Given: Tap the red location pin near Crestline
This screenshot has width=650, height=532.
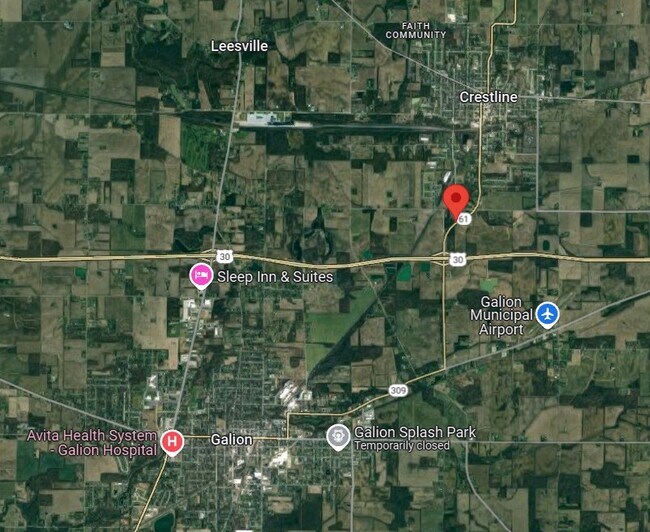Looking at the screenshot, I should tap(456, 199).
